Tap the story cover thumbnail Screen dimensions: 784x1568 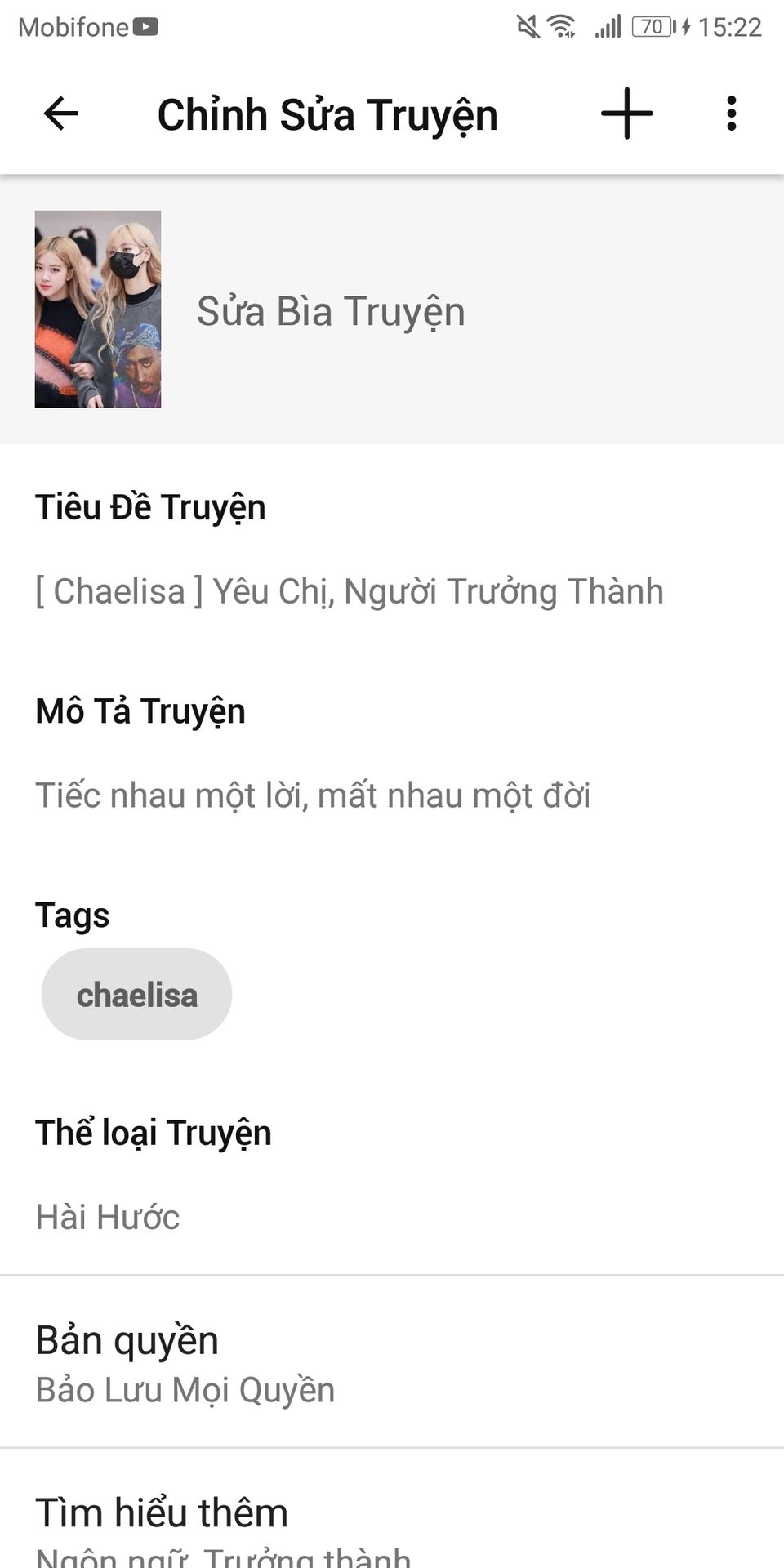coord(98,310)
